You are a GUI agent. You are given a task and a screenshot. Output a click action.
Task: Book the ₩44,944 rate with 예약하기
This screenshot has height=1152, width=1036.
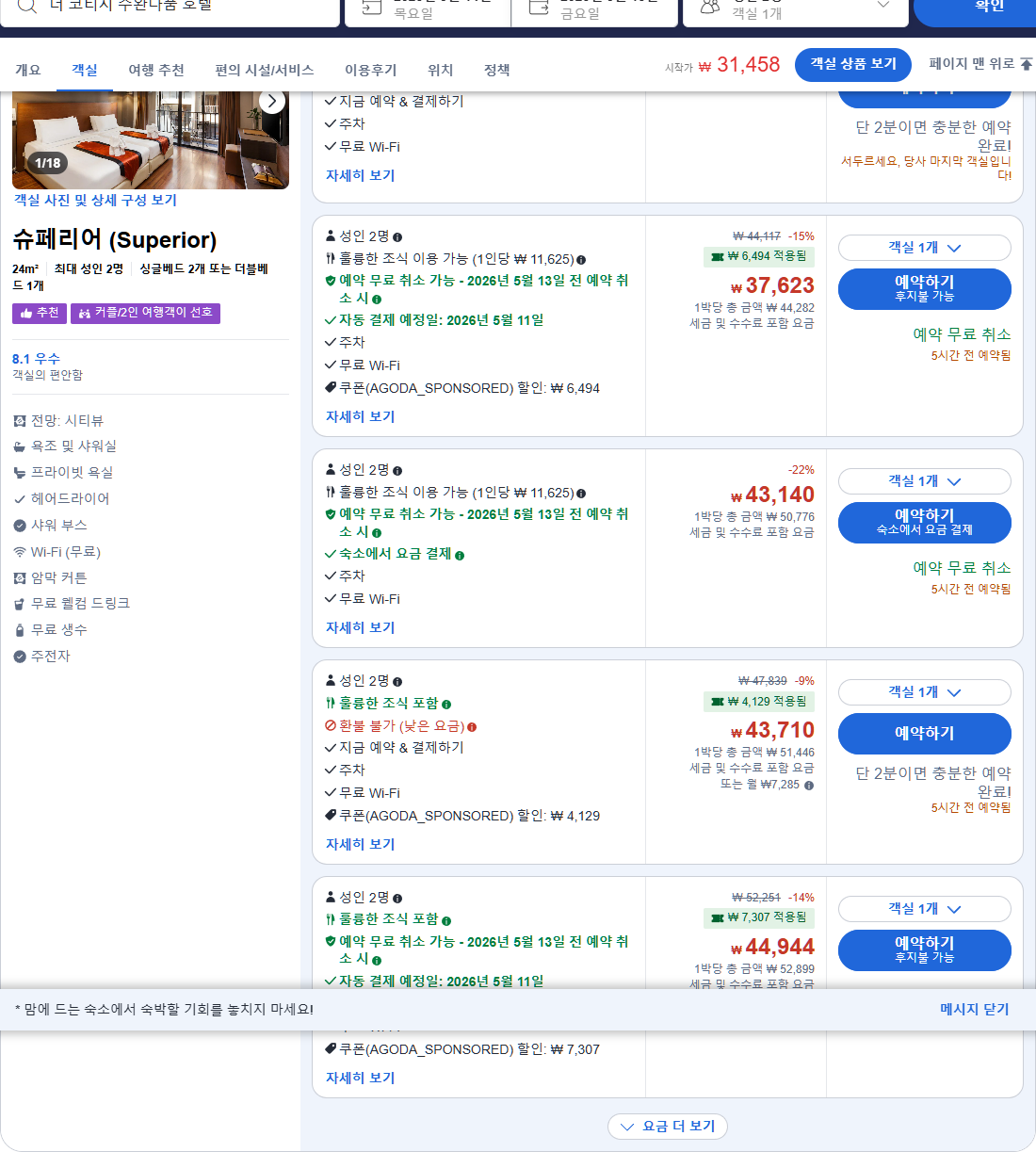[924, 949]
